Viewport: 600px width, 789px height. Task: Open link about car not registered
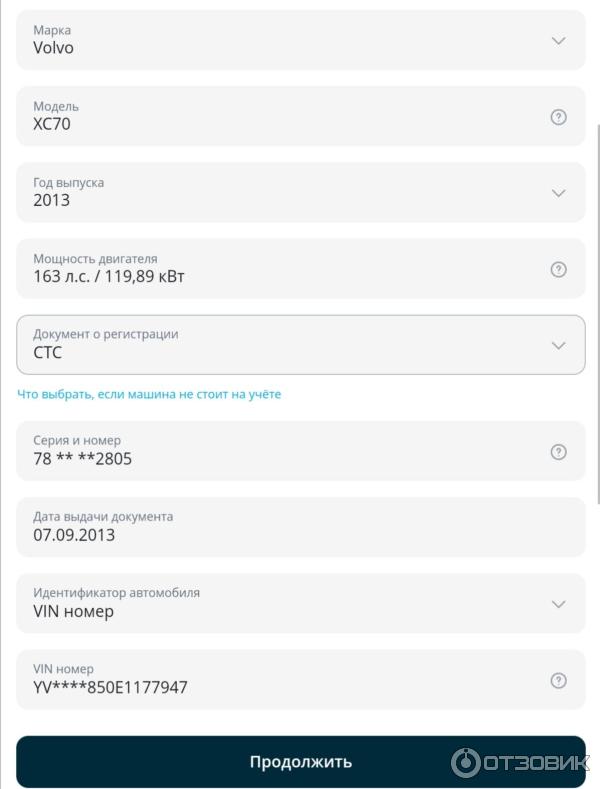[149, 394]
